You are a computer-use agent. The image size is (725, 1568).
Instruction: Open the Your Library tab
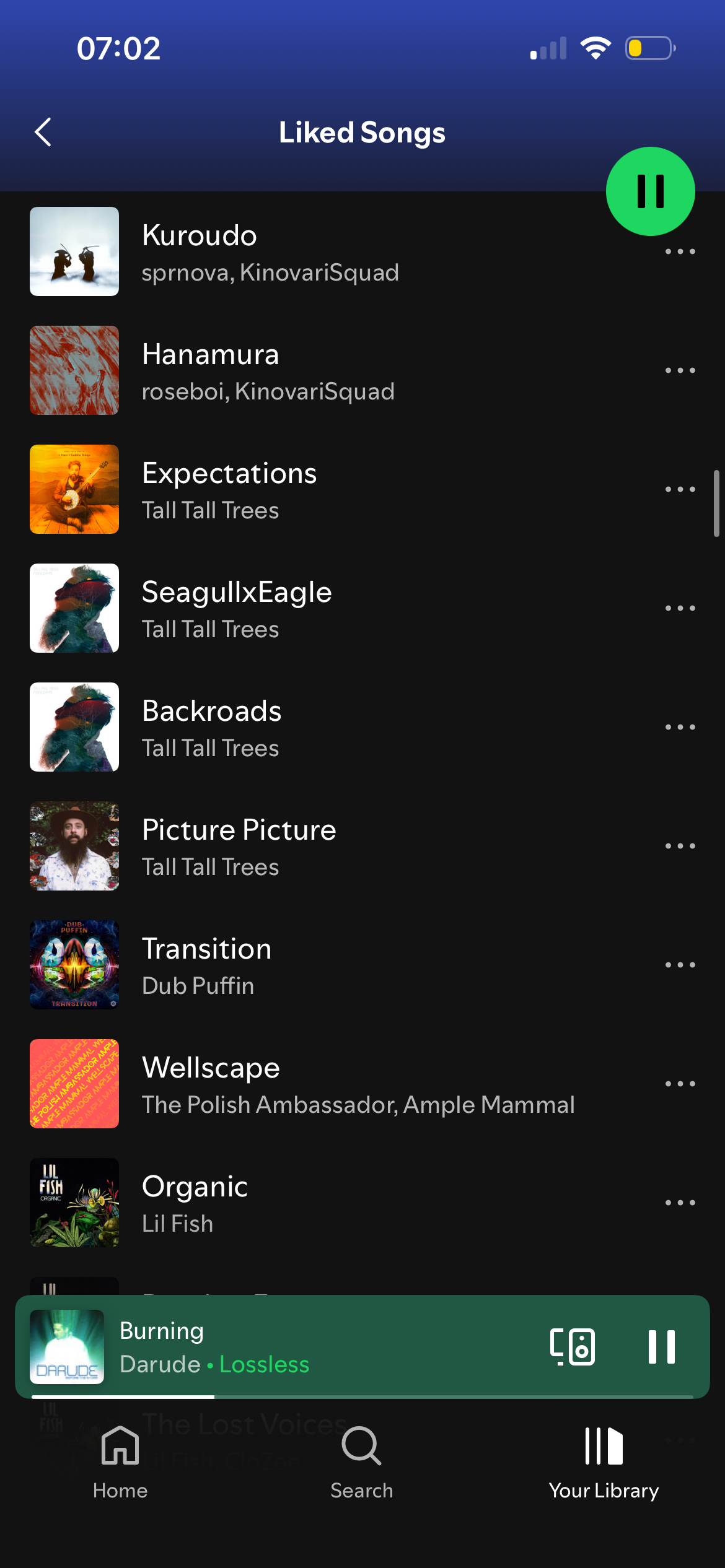click(604, 1461)
